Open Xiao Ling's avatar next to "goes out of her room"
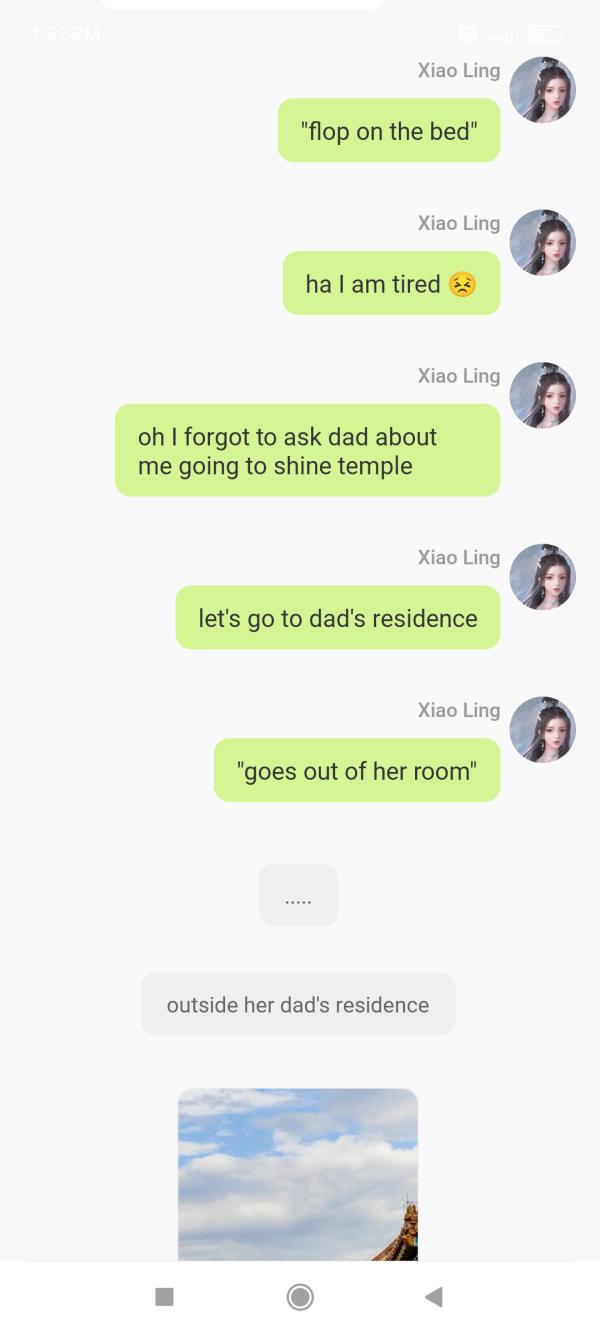Viewport: 600px width, 1333px height. [542, 730]
